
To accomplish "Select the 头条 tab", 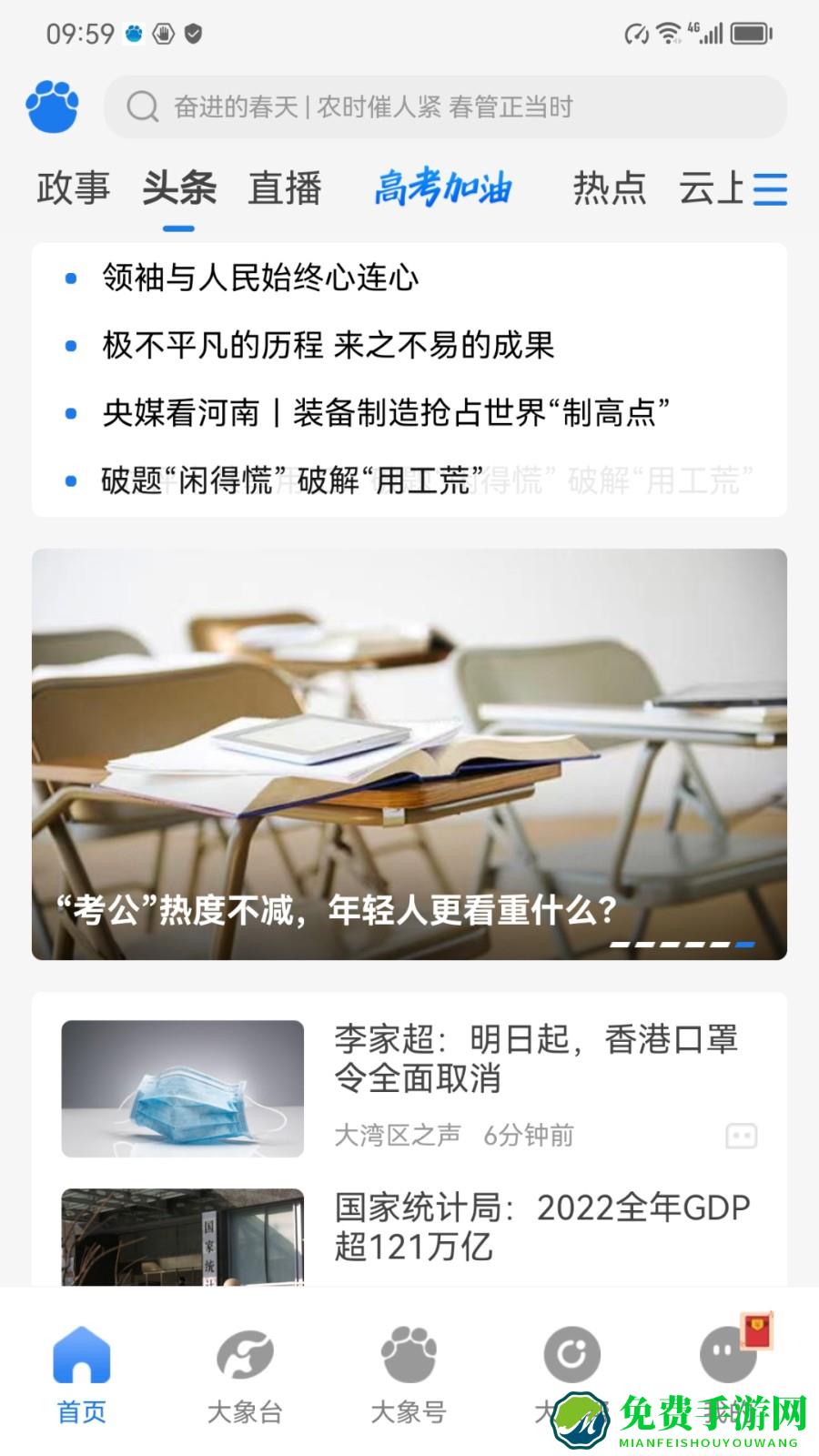I will pos(179,187).
